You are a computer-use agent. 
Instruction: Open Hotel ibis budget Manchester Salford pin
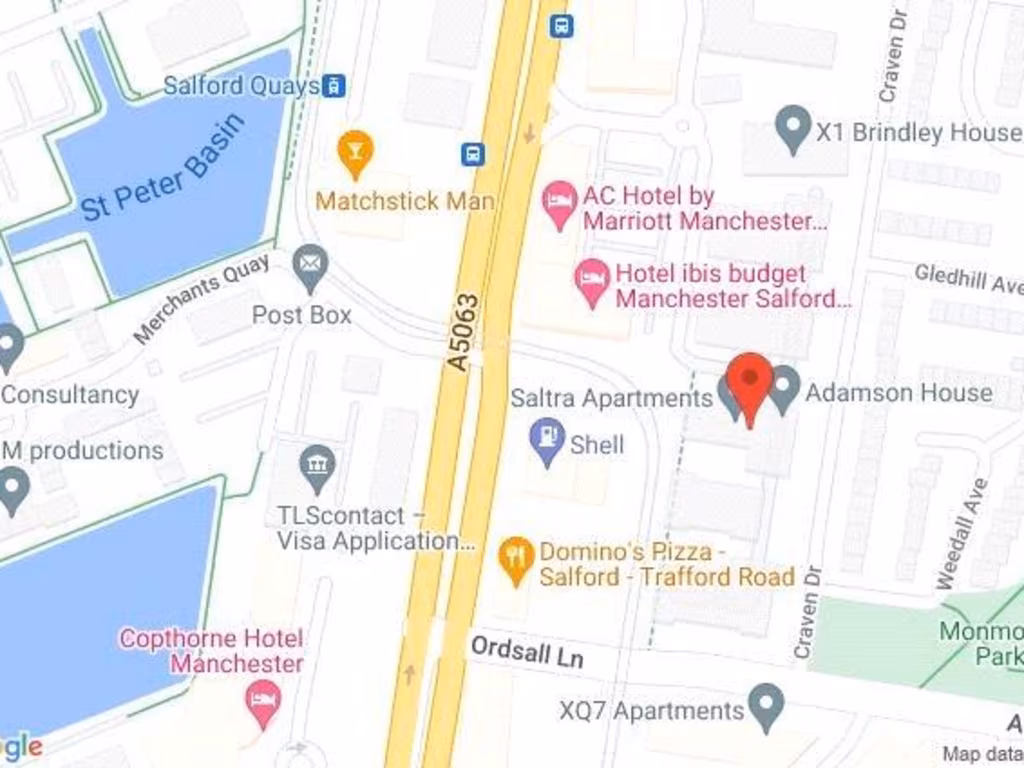click(x=592, y=279)
